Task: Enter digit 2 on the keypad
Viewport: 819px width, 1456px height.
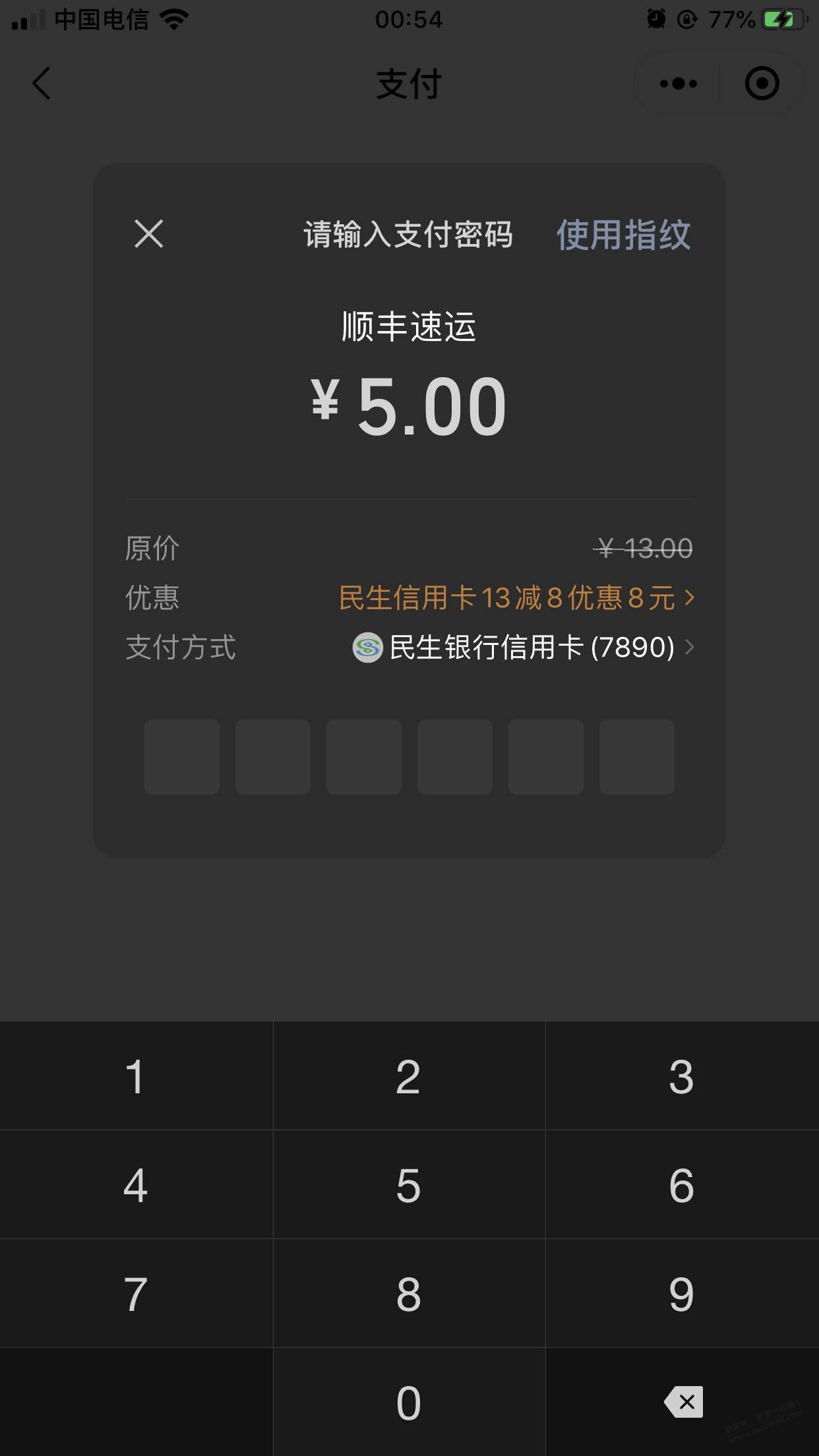Action: tap(409, 1076)
